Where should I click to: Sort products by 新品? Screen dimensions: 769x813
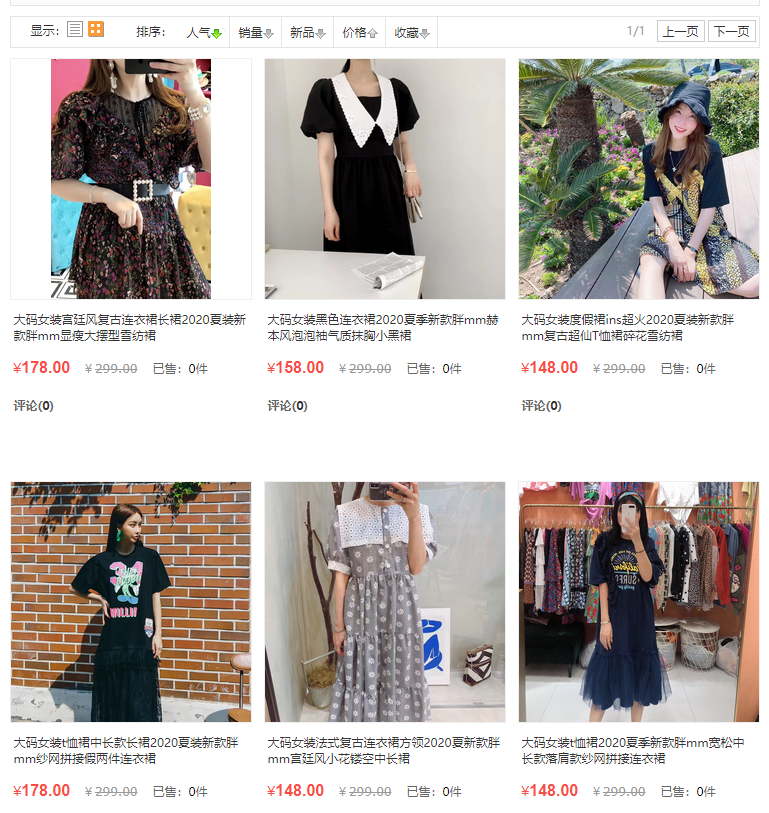point(307,32)
